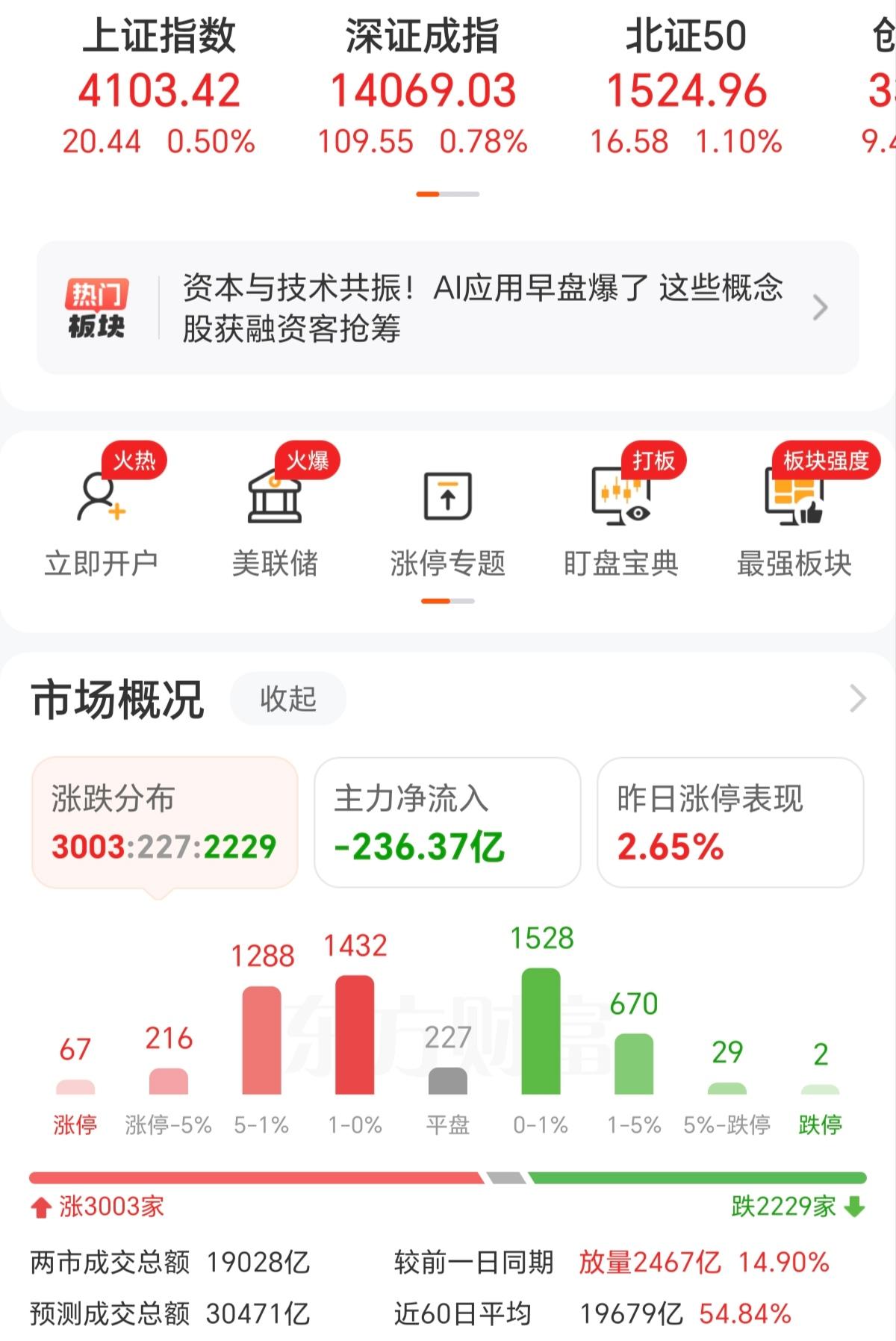Expand the AI news headline arrow
Screen dimensions: 896x1341
click(x=821, y=307)
